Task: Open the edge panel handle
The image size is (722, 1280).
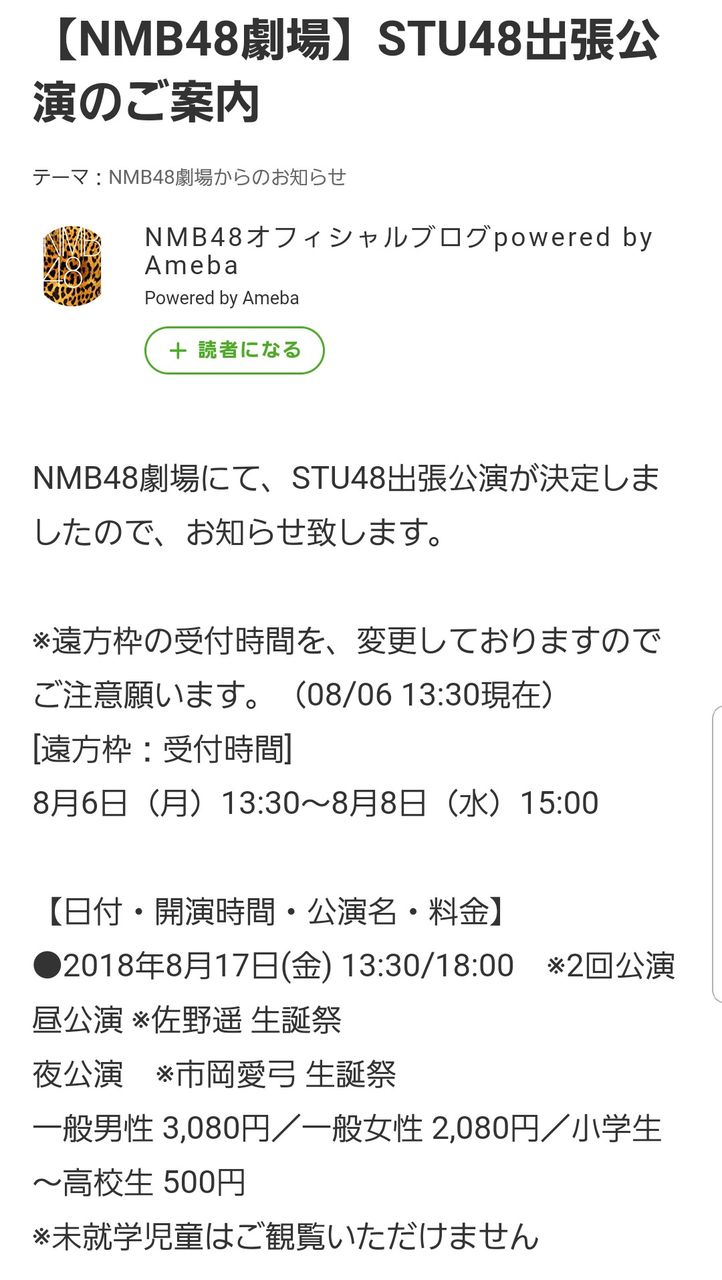Action: [717, 853]
